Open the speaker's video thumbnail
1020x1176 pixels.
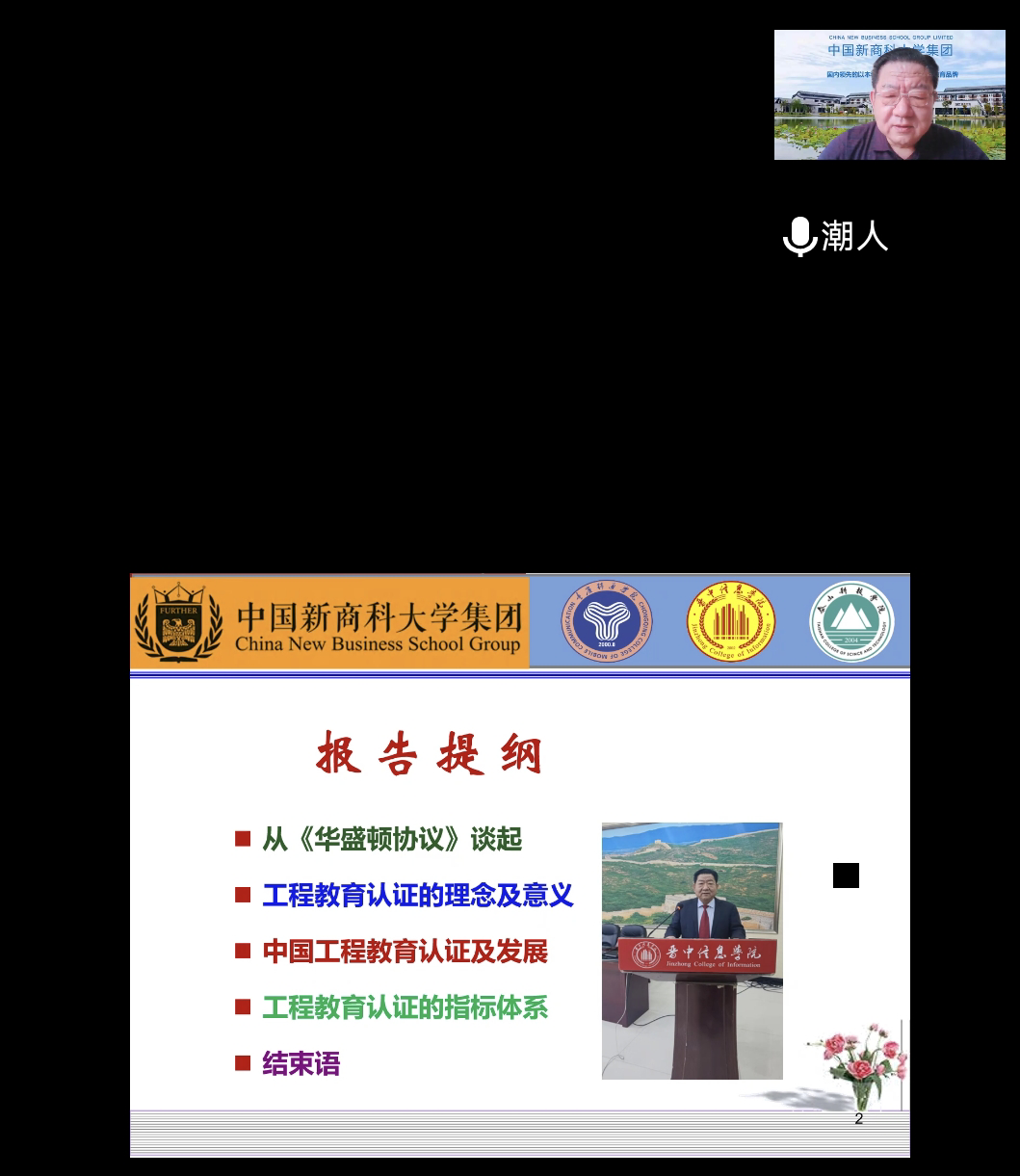tap(889, 95)
